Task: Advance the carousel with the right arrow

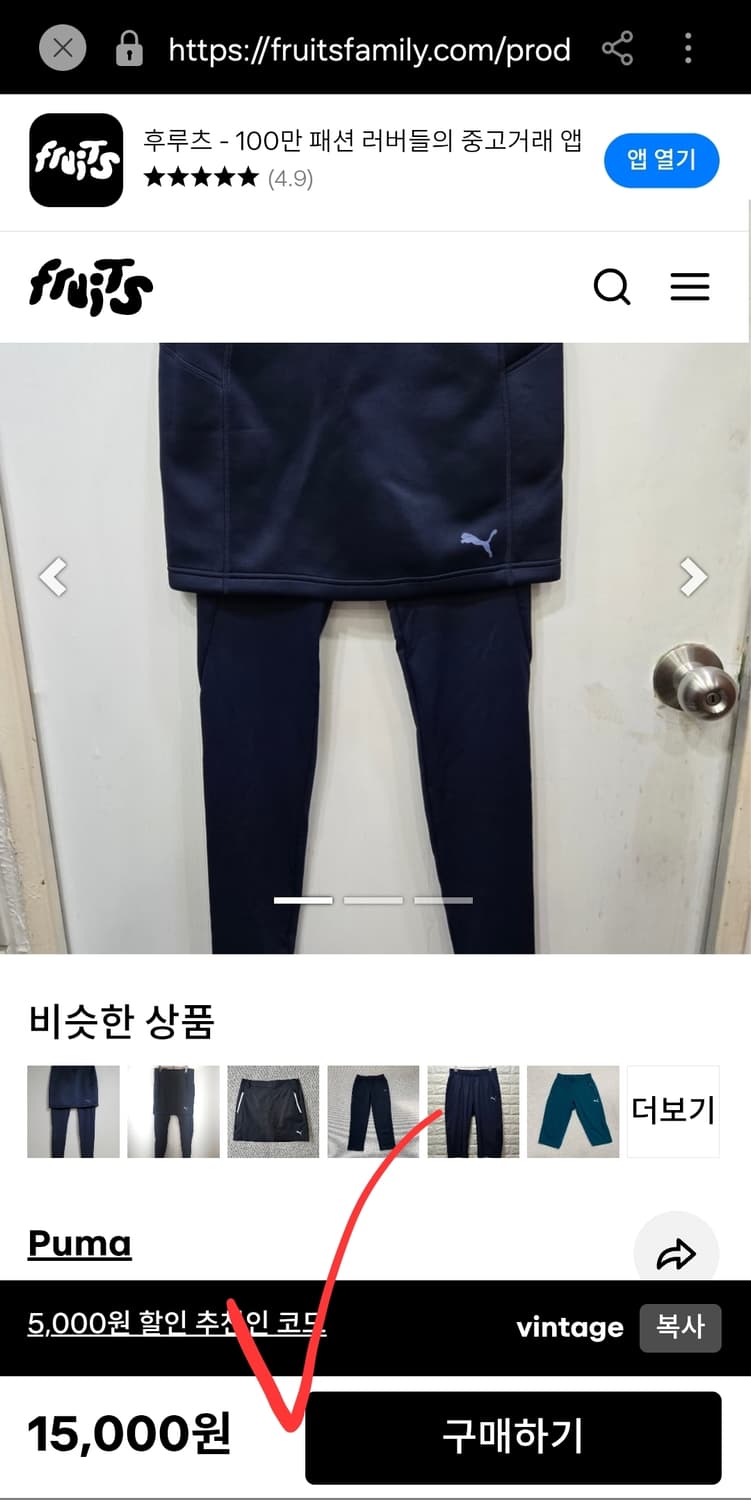Action: 692,577
